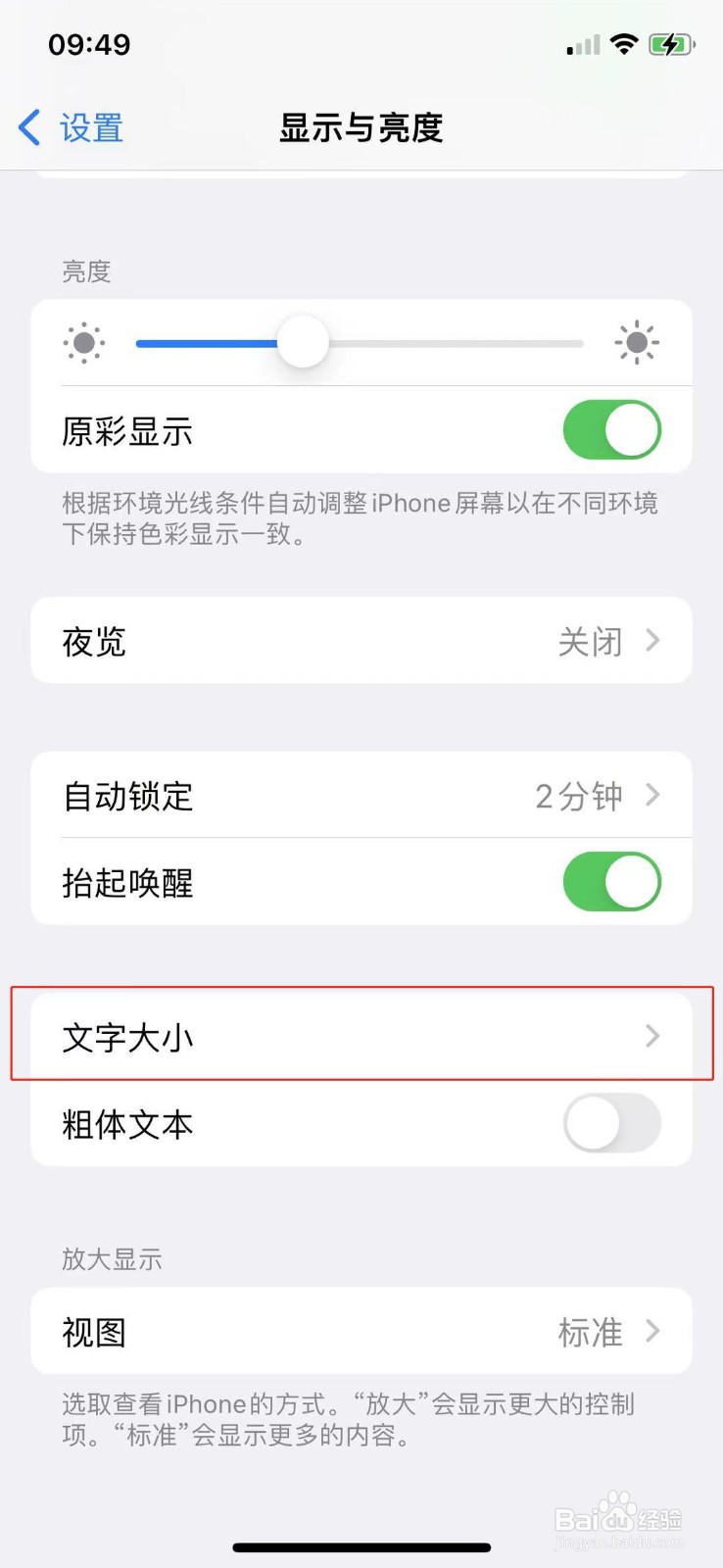This screenshot has width=723, height=1568.
Task: Click the small brightness sun icon
Action: (x=83, y=343)
